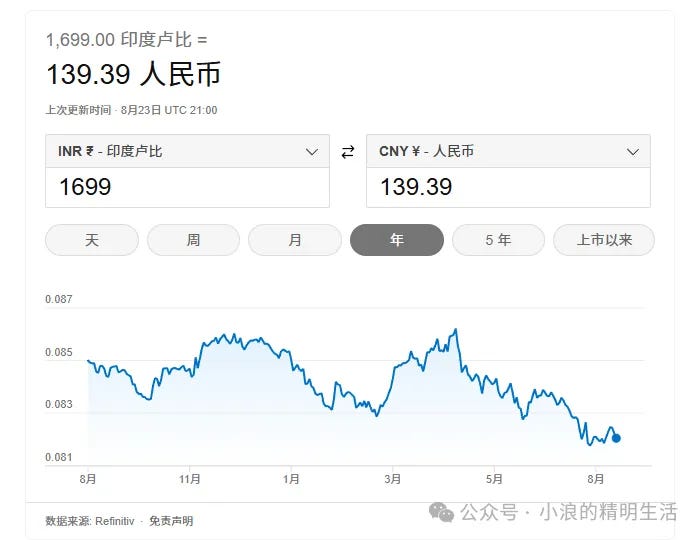This screenshot has width=700, height=540.
Task: Switch the chart to 周 range
Action: point(193,240)
